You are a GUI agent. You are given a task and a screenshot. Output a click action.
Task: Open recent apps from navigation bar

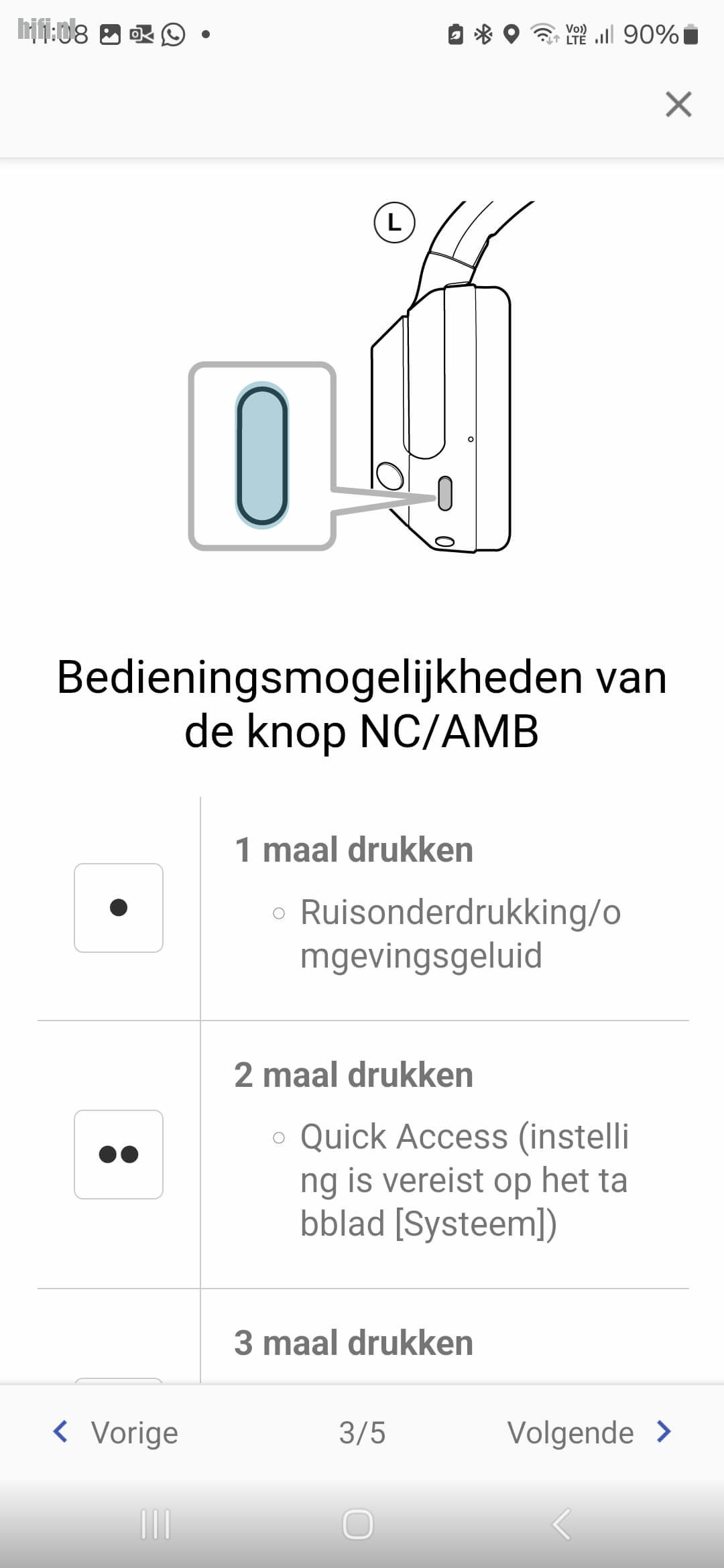coord(156,1525)
